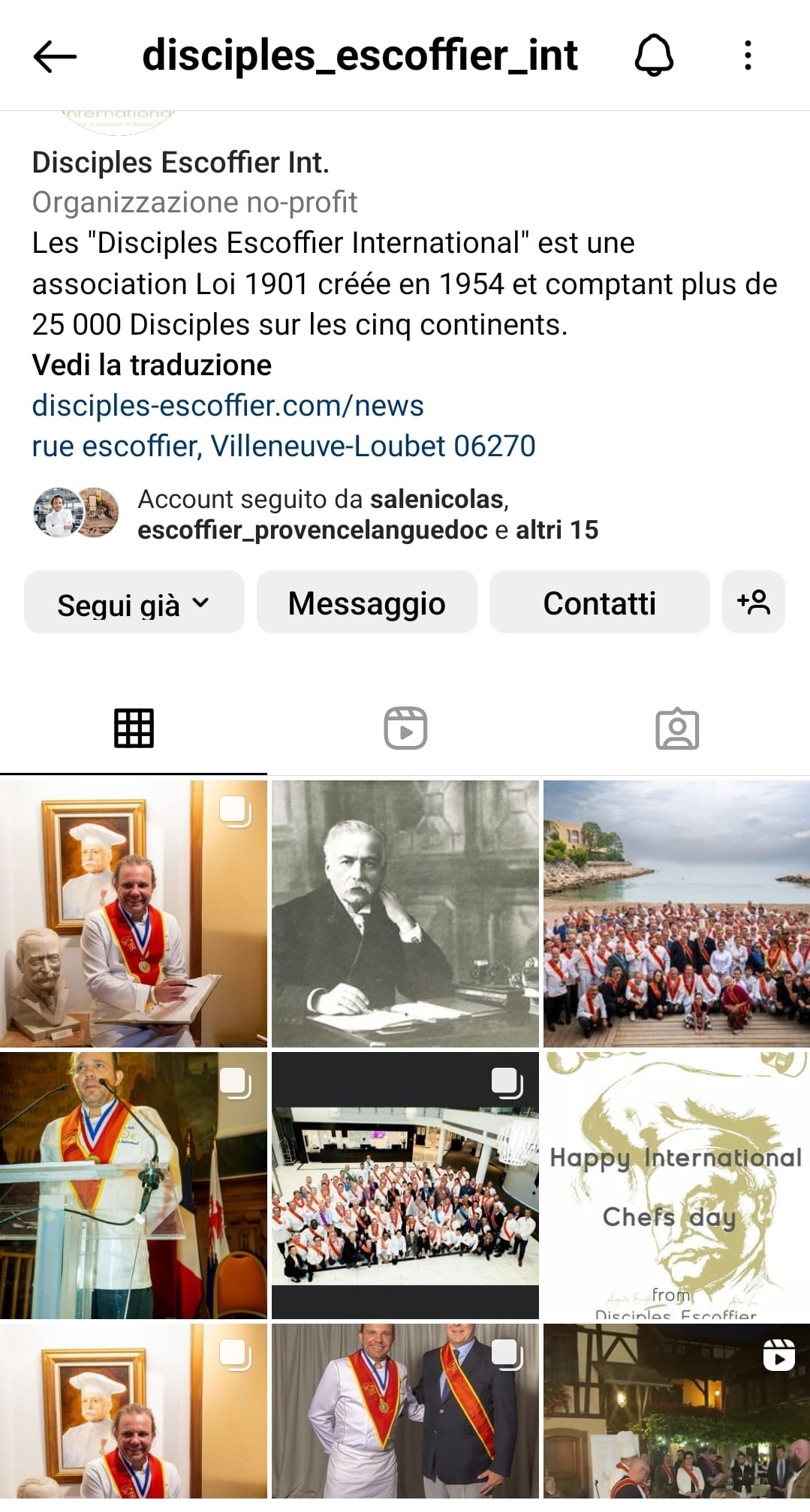Open the black-and-white portrait post

coord(405,914)
